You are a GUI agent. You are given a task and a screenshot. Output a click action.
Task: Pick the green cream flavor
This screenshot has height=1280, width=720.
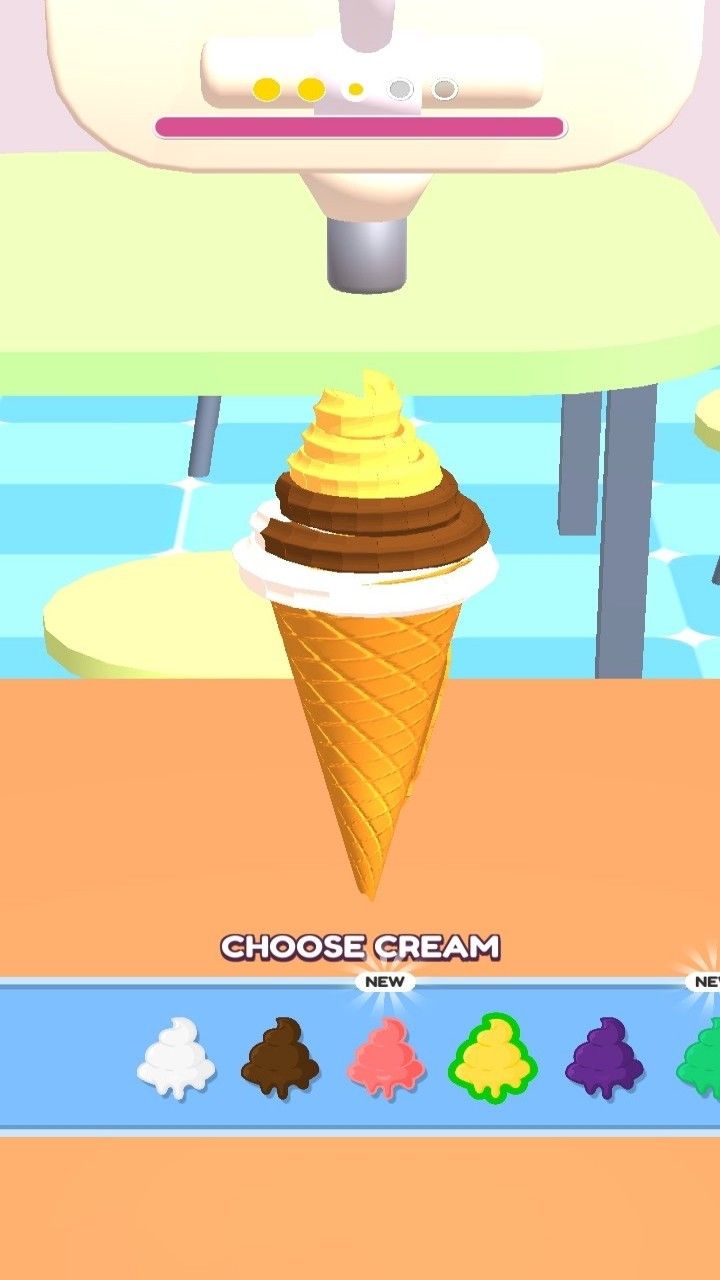click(x=704, y=1060)
